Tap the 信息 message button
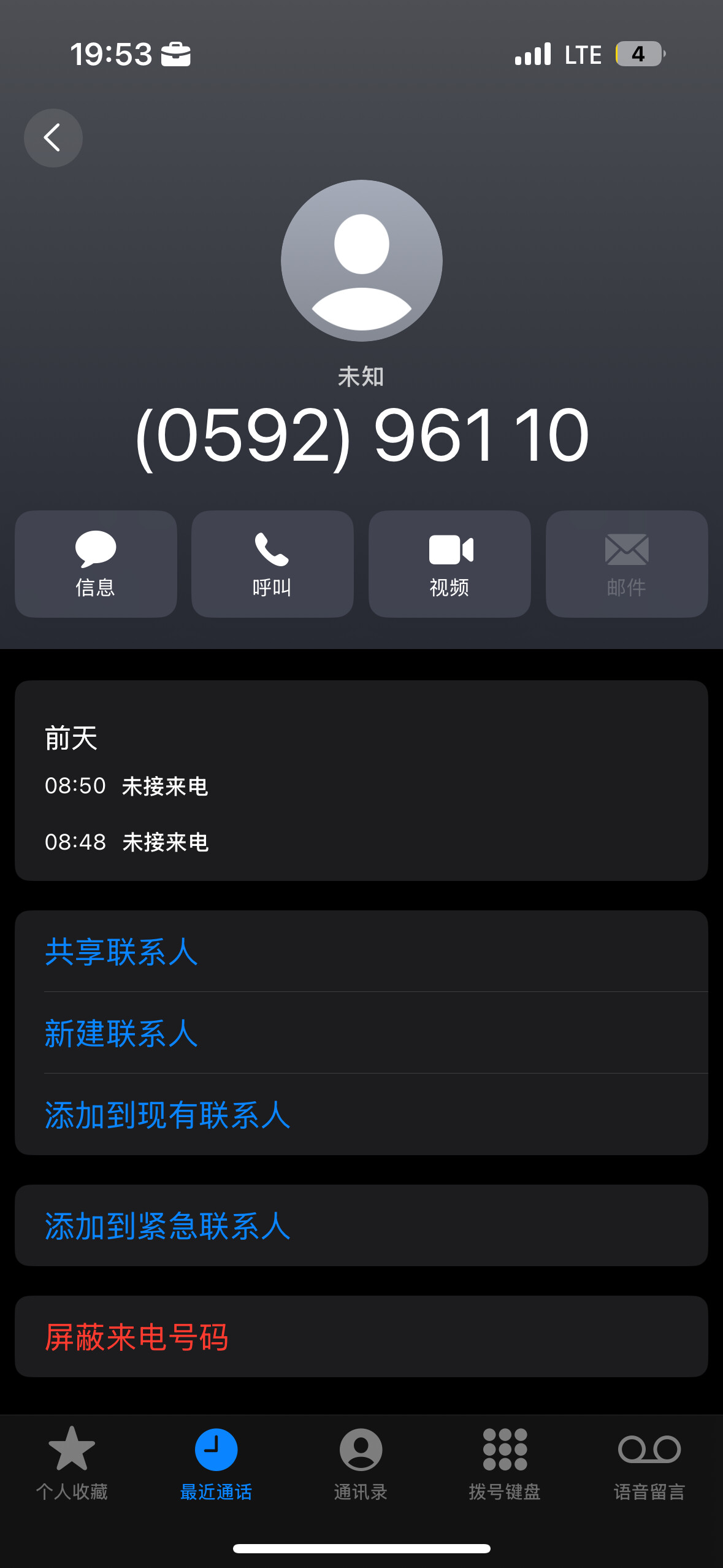Viewport: 723px width, 1568px height. point(96,564)
